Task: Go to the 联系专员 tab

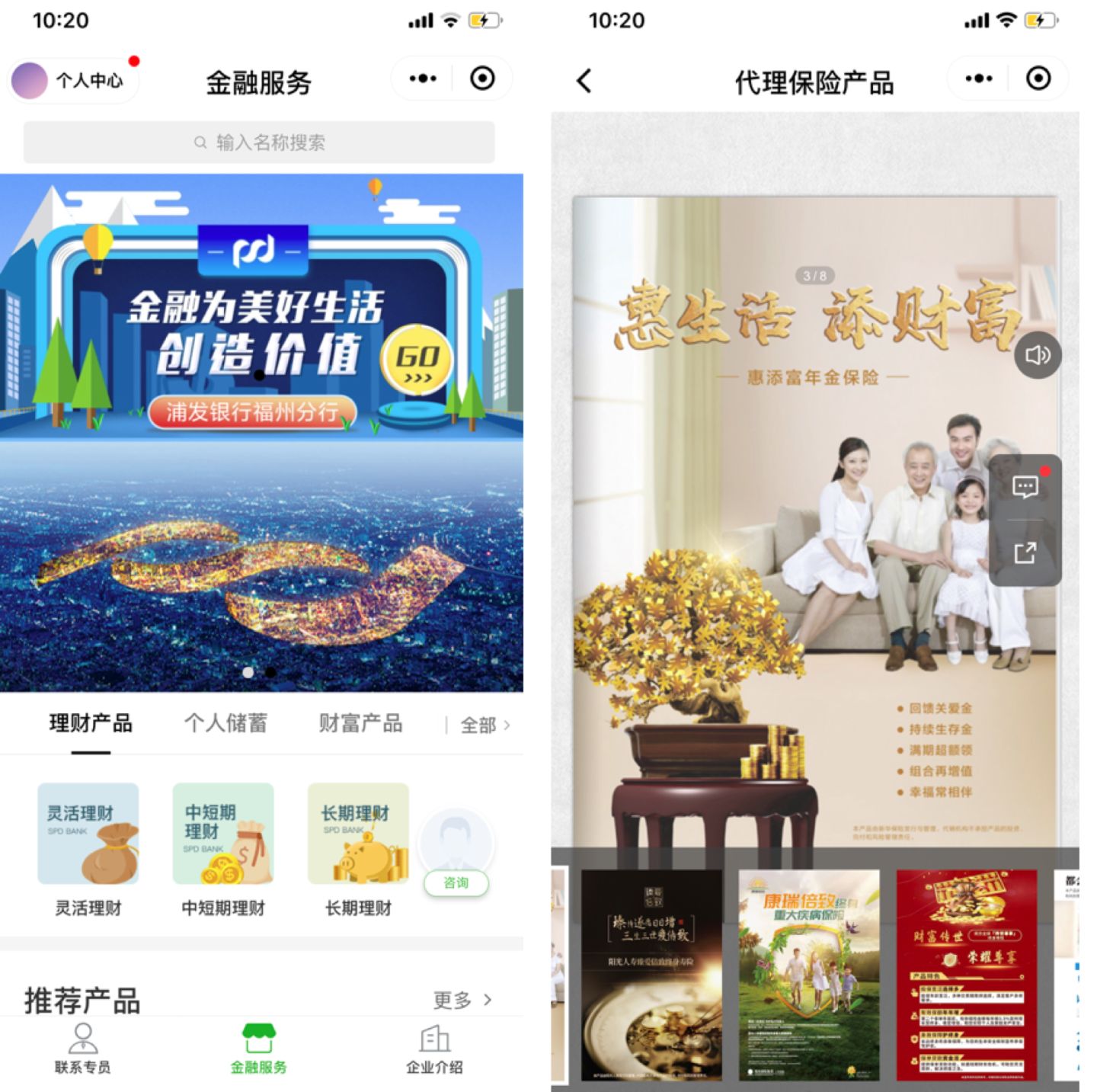Action: pyautogui.click(x=82, y=1049)
